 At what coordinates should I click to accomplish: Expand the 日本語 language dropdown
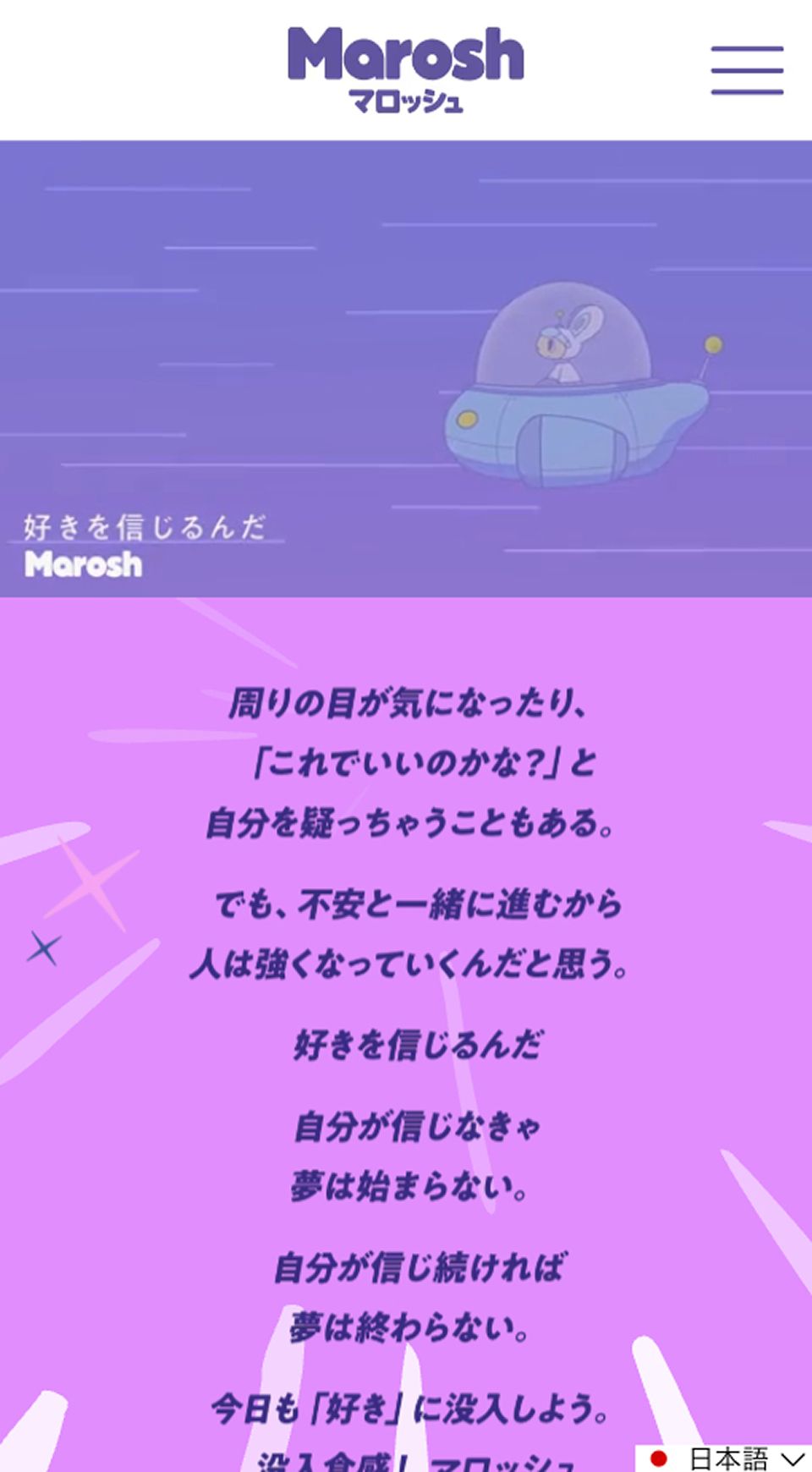click(726, 1458)
